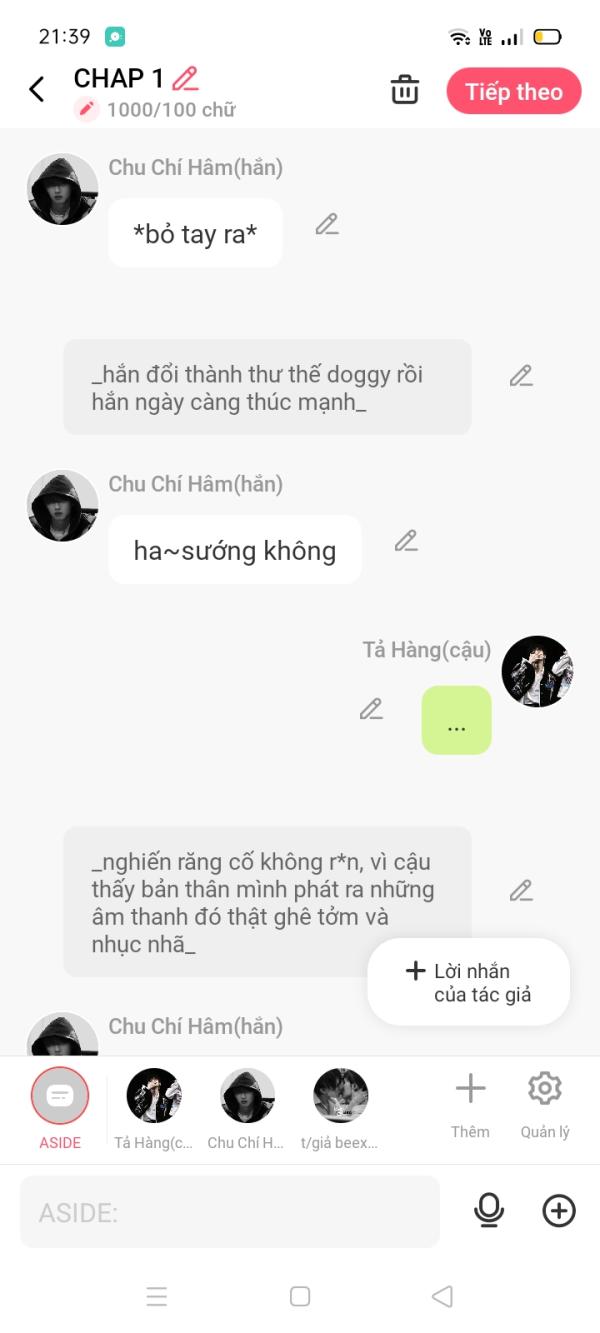Edit the CHAP 1 title
This screenshot has width=600, height=1333.
tap(185, 78)
